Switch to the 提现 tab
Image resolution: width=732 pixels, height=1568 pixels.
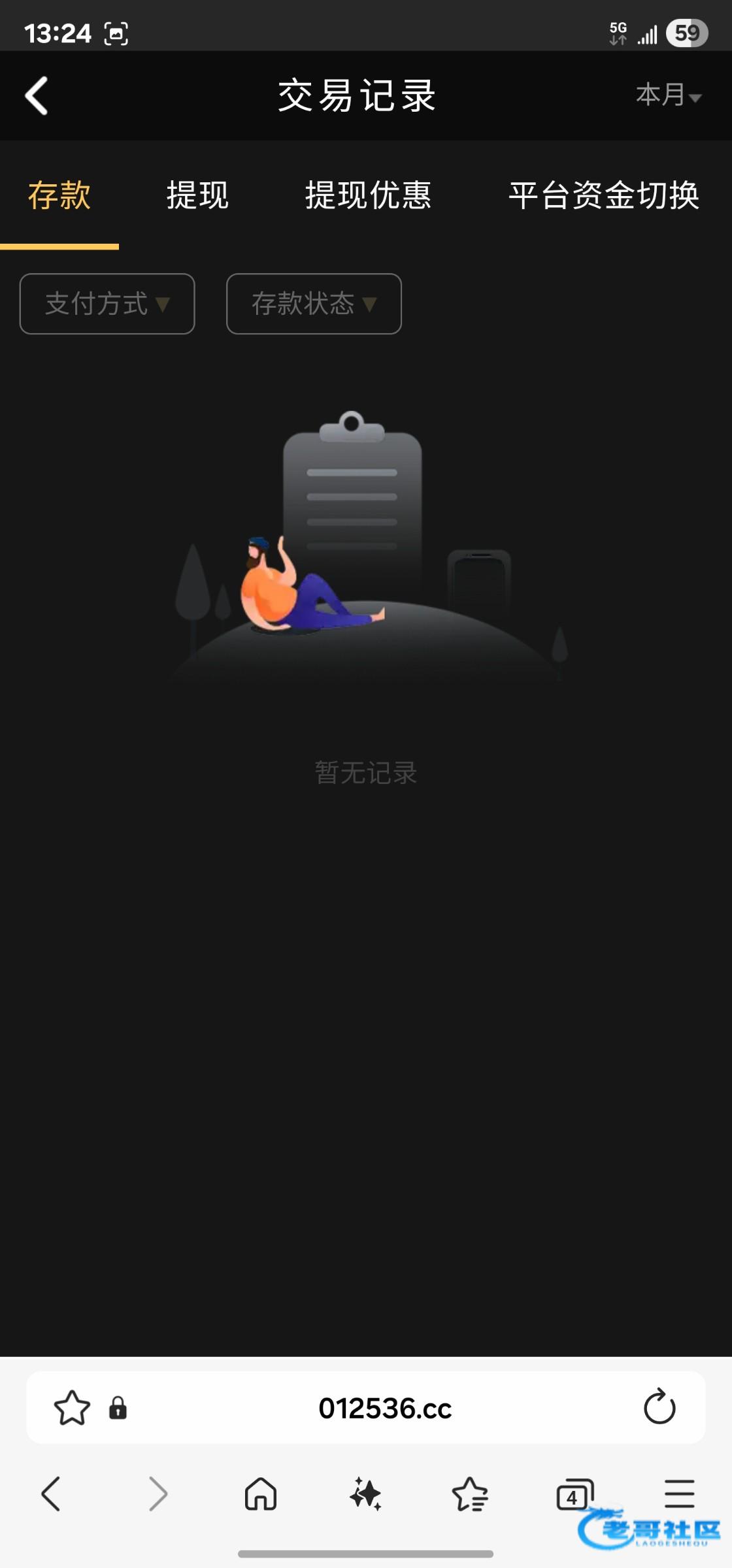(x=197, y=195)
